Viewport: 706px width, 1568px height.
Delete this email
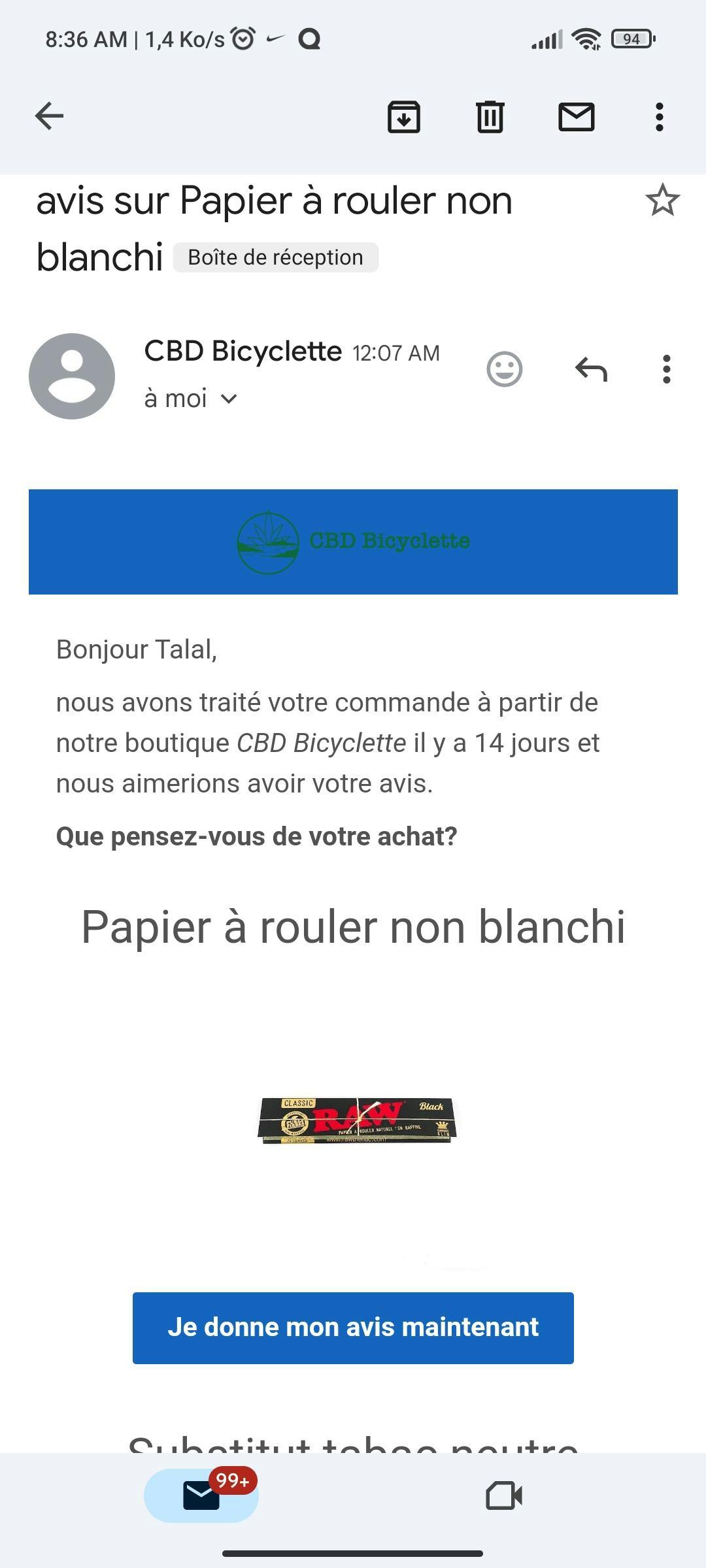coord(490,118)
